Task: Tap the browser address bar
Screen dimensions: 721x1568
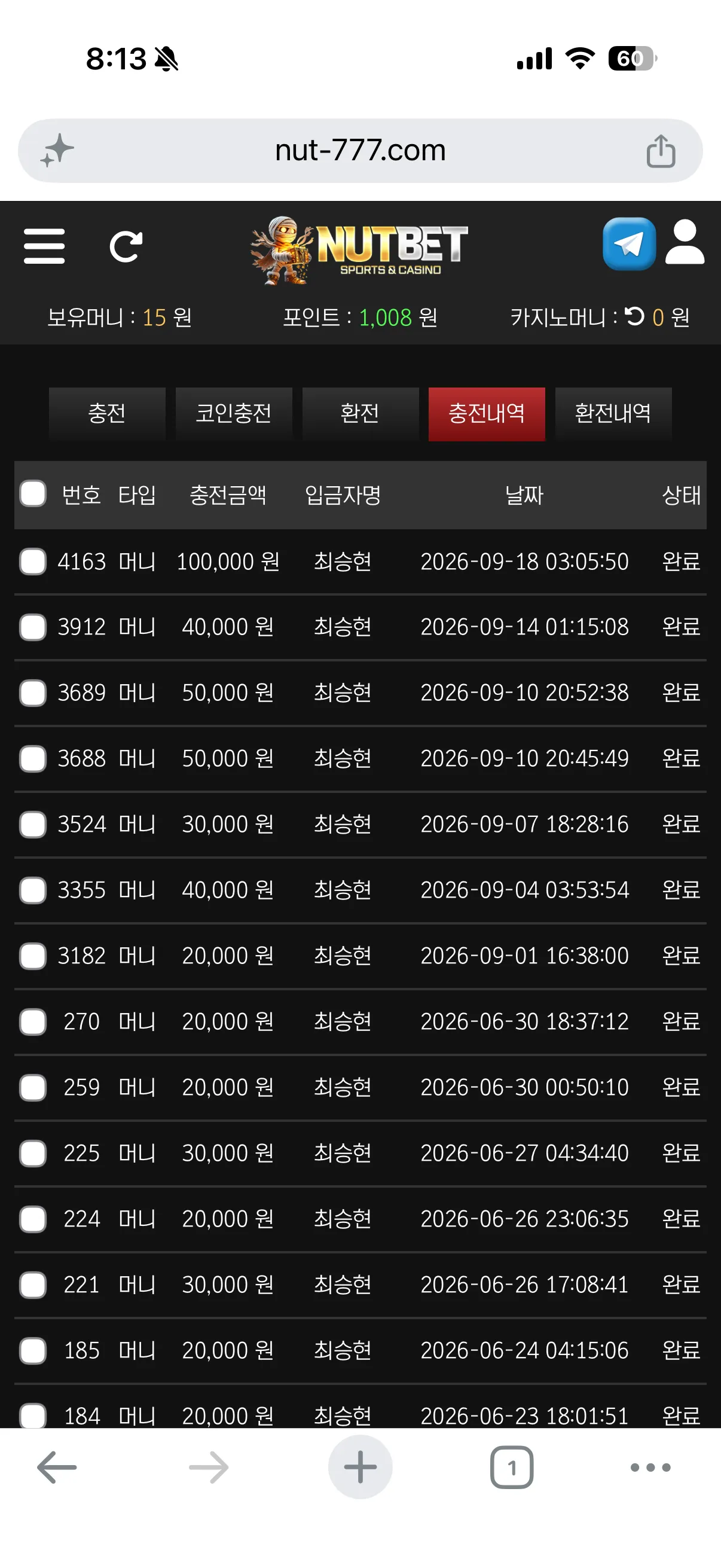Action: [360, 150]
